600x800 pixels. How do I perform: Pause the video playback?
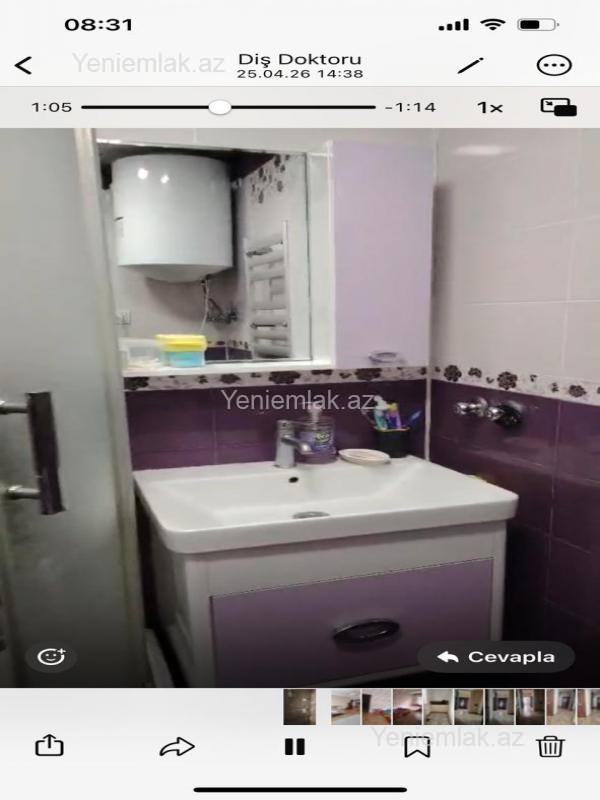tap(295, 746)
